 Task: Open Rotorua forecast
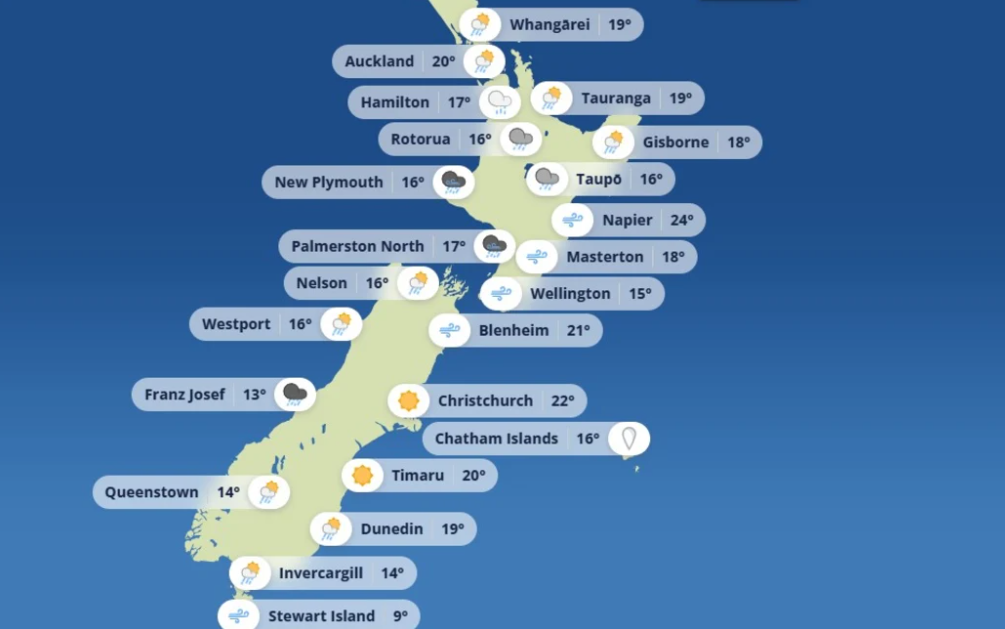(x=440, y=139)
